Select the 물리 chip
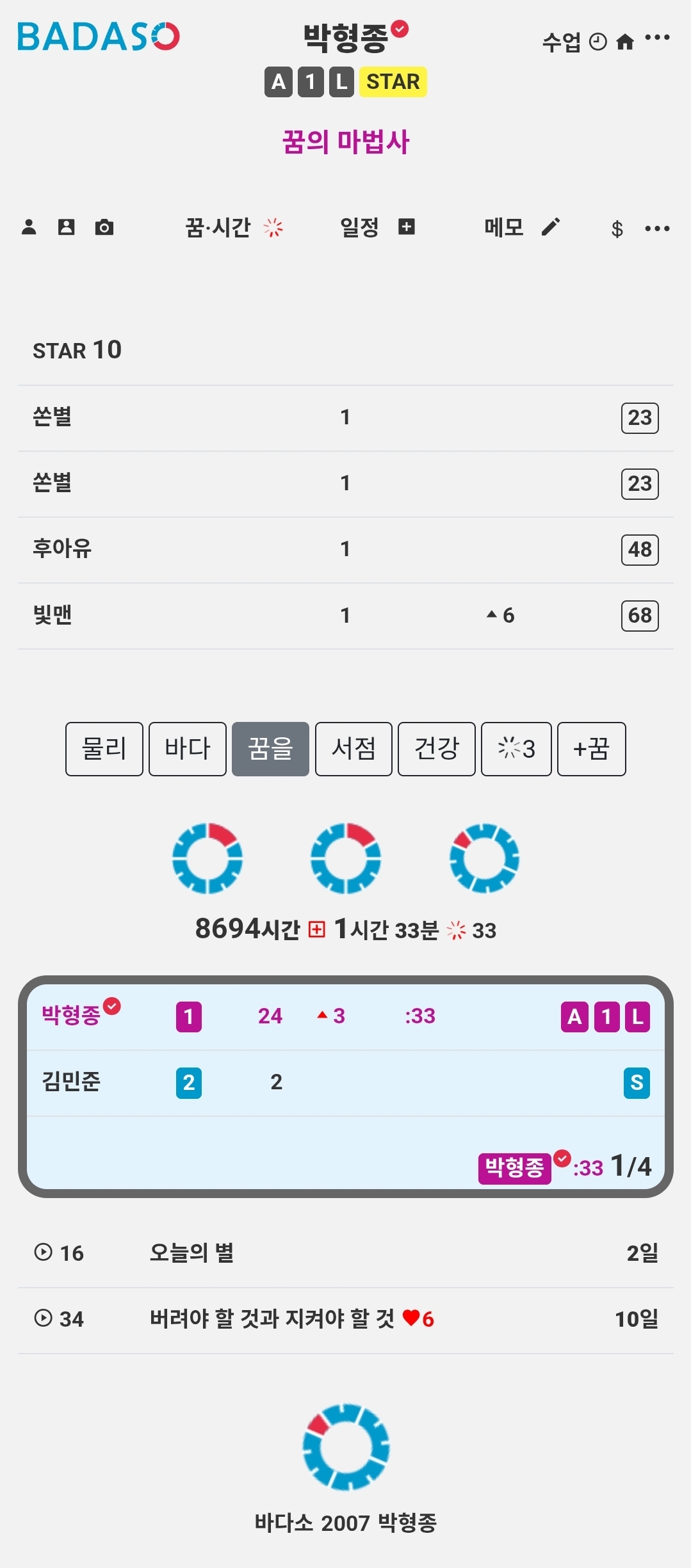The height and width of the screenshot is (1568, 691). coord(104,749)
